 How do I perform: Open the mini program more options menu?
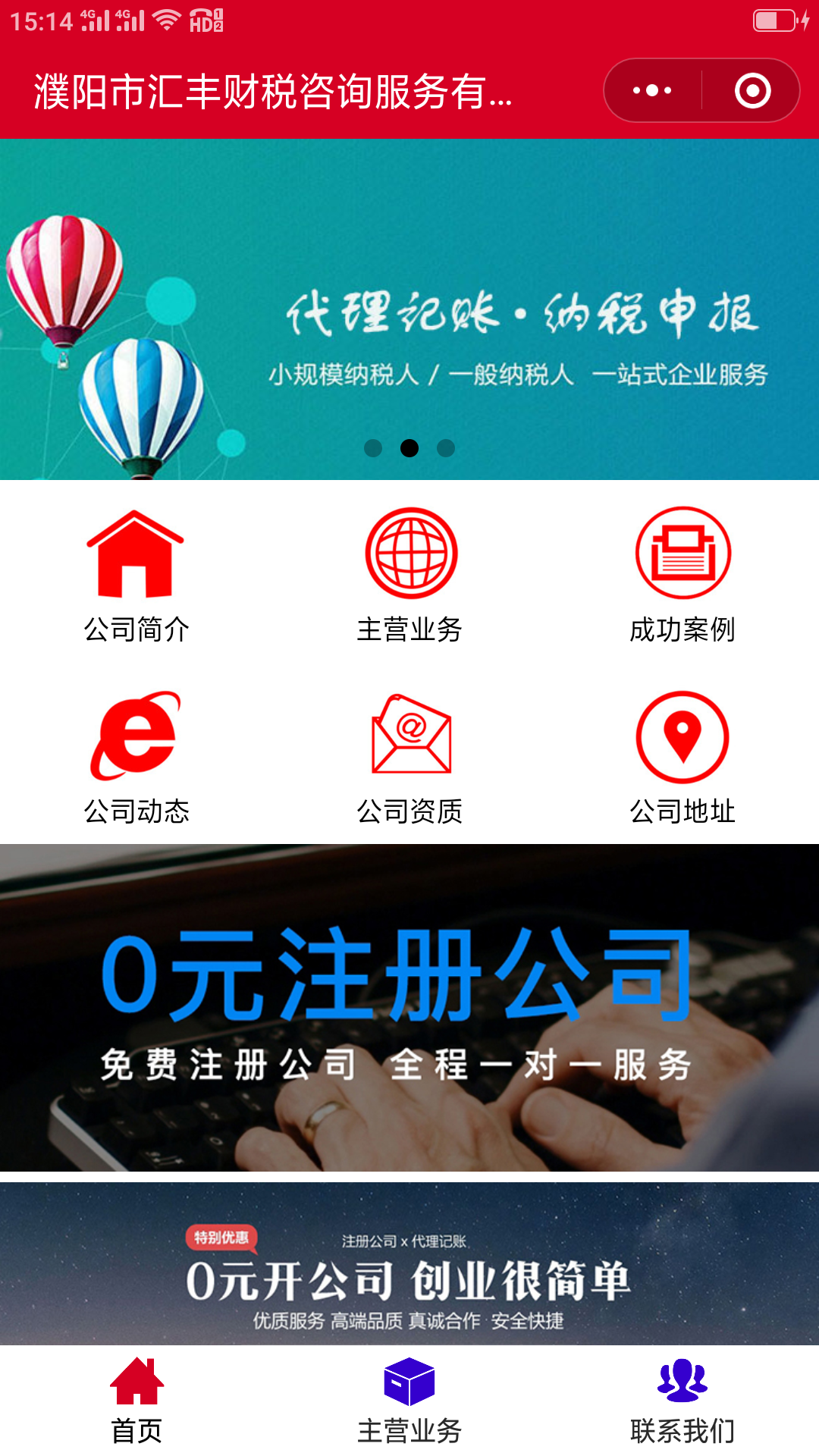pyautogui.click(x=652, y=91)
